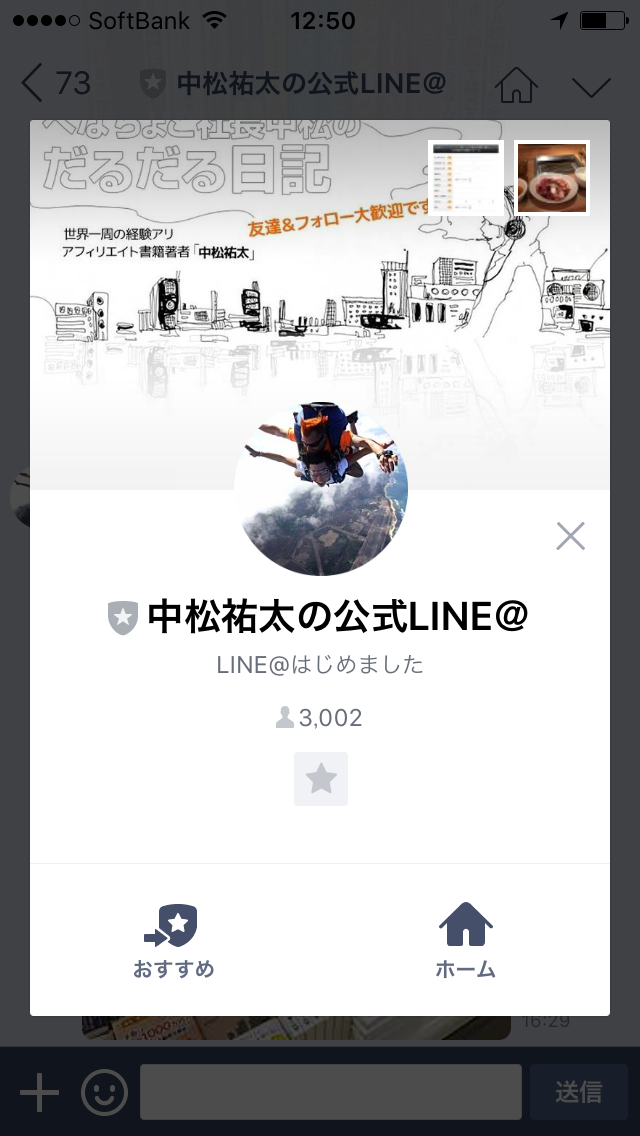The width and height of the screenshot is (640, 1136).
Task: Open the document screenshot thumbnail
Action: (x=466, y=178)
